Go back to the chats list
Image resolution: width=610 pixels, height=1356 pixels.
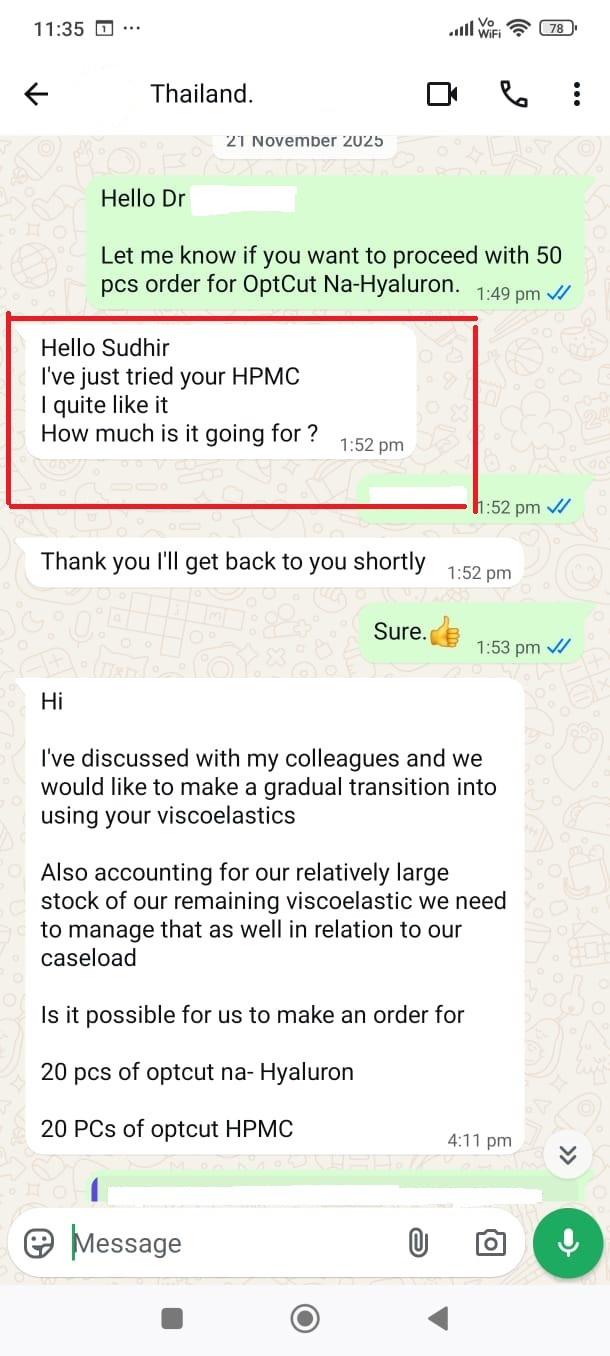36,94
